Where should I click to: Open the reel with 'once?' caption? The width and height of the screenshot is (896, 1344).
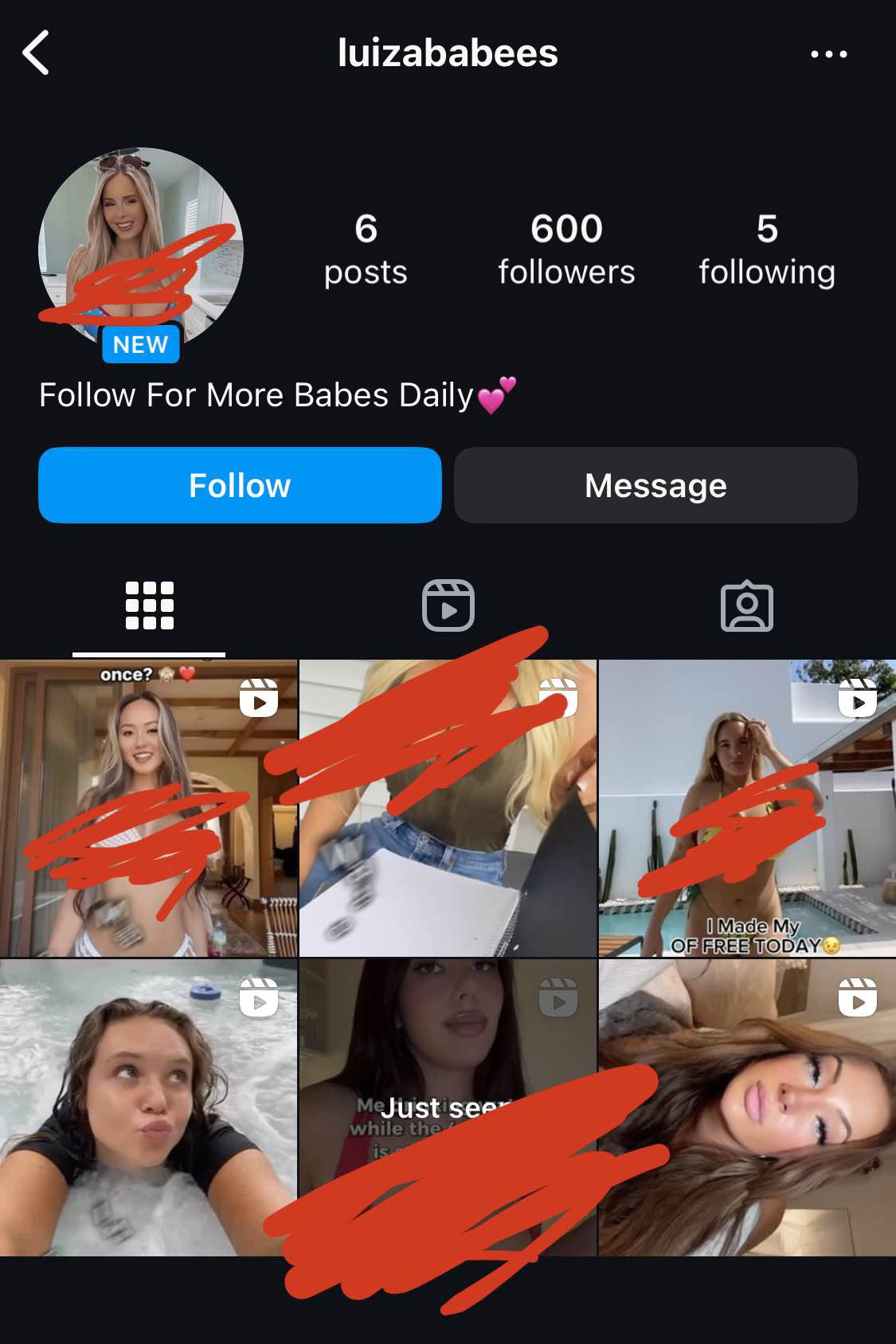point(148,808)
